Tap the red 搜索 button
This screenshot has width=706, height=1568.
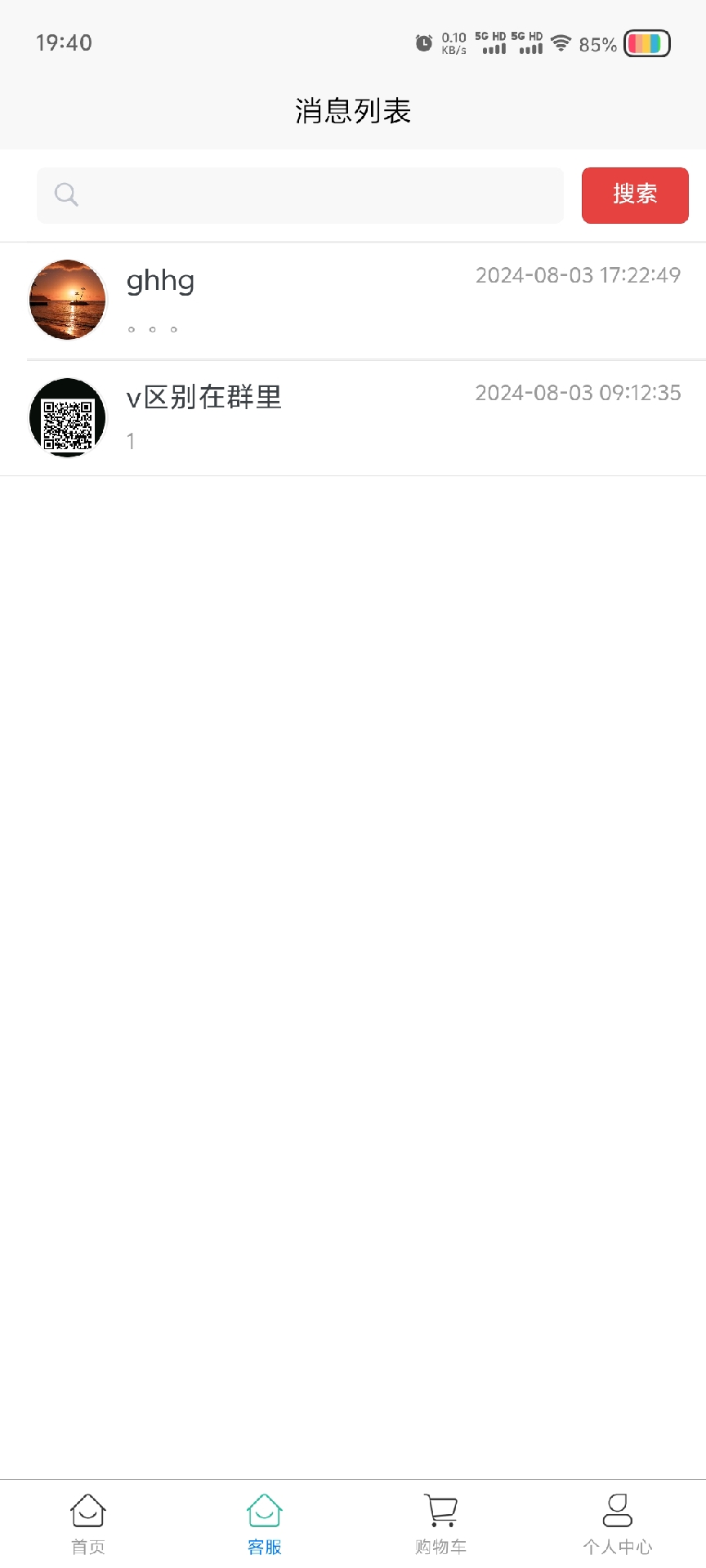[x=635, y=195]
